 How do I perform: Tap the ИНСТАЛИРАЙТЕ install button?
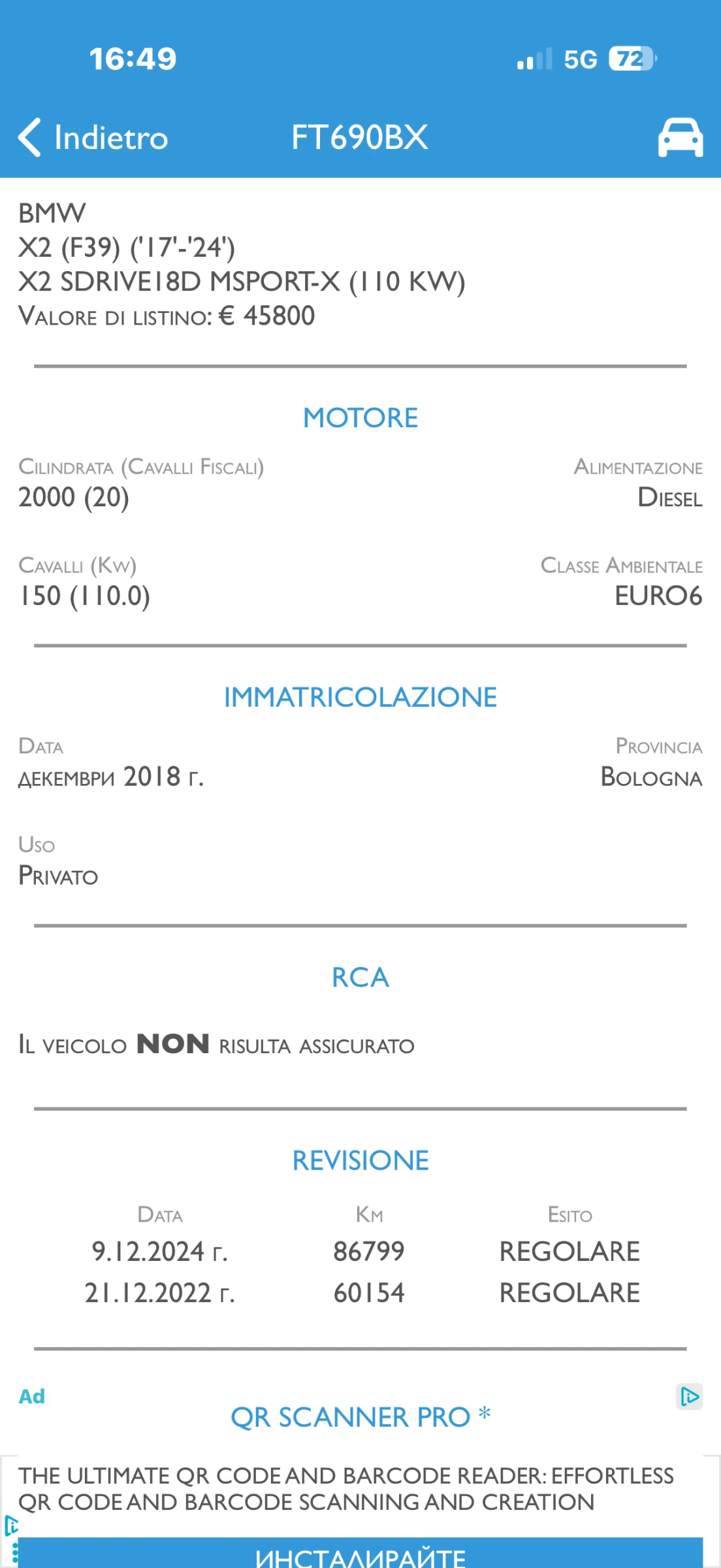[x=360, y=1556]
